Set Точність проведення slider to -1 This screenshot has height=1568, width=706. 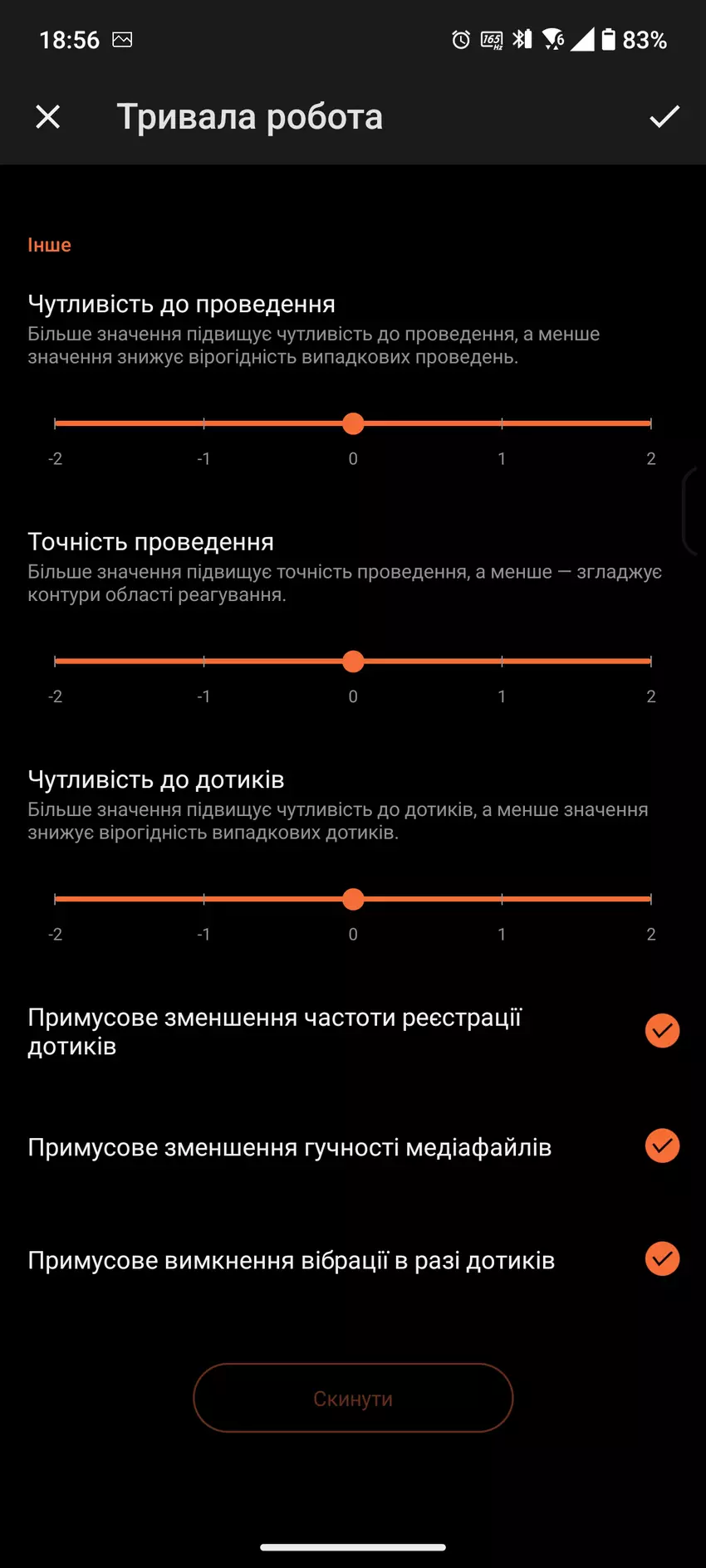(x=204, y=662)
